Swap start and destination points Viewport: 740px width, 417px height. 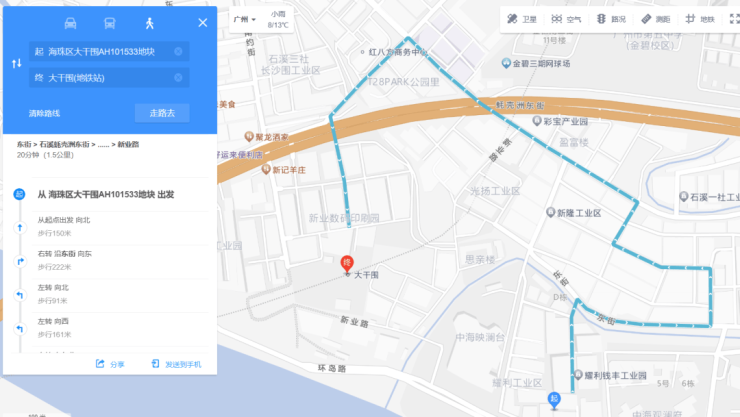coord(16,64)
